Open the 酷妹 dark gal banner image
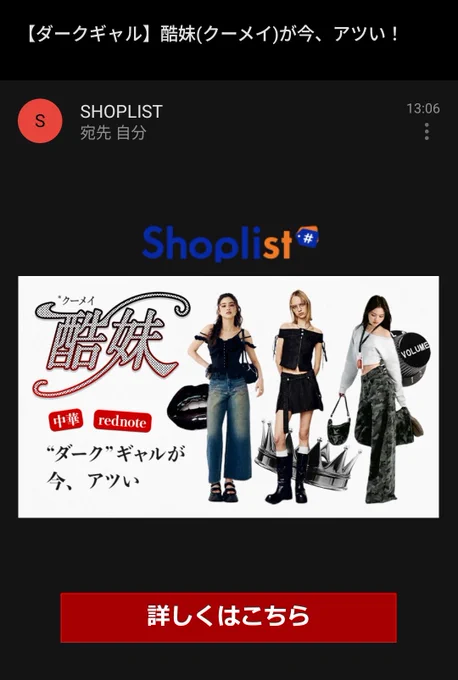Image resolution: width=458 pixels, height=680 pixels. tap(229, 396)
